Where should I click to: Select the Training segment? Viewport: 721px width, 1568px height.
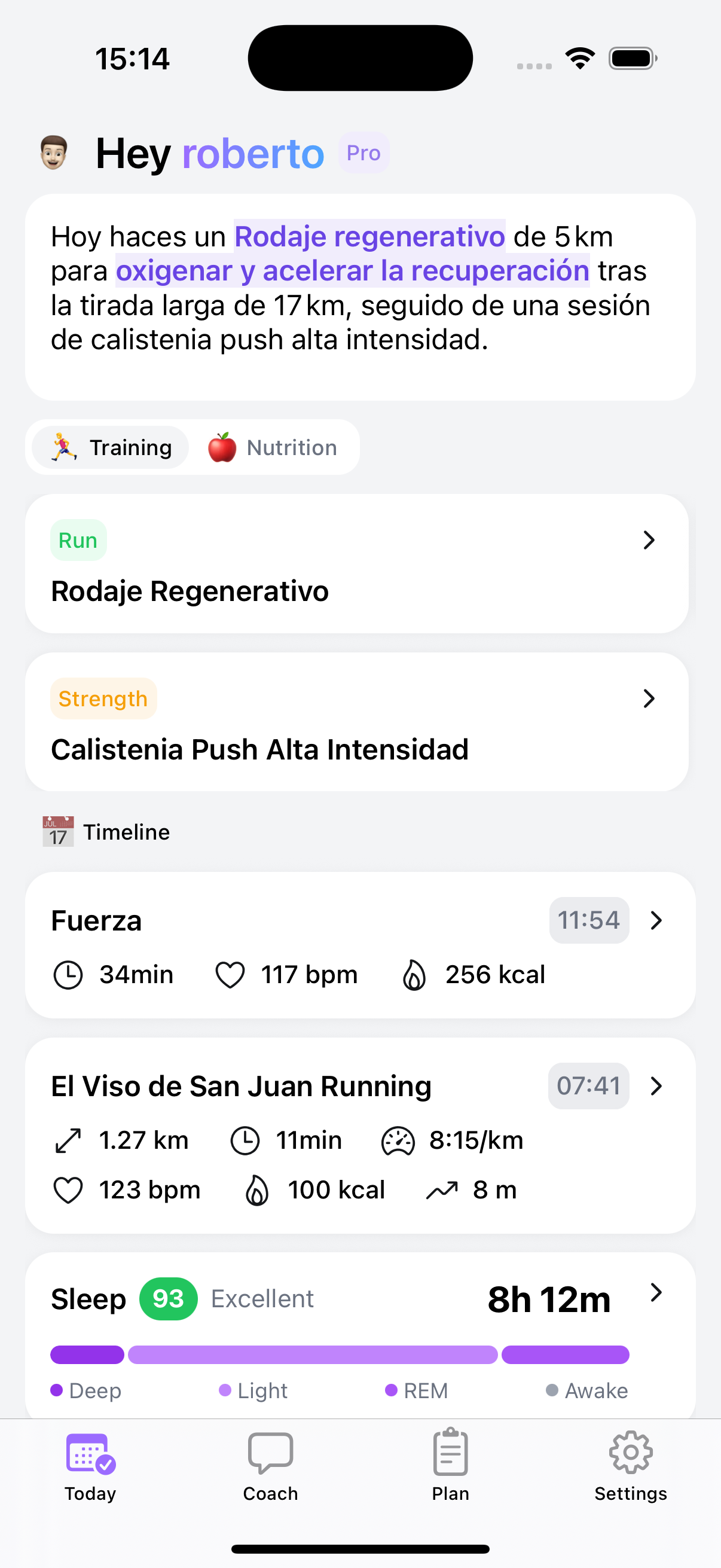[x=111, y=447]
